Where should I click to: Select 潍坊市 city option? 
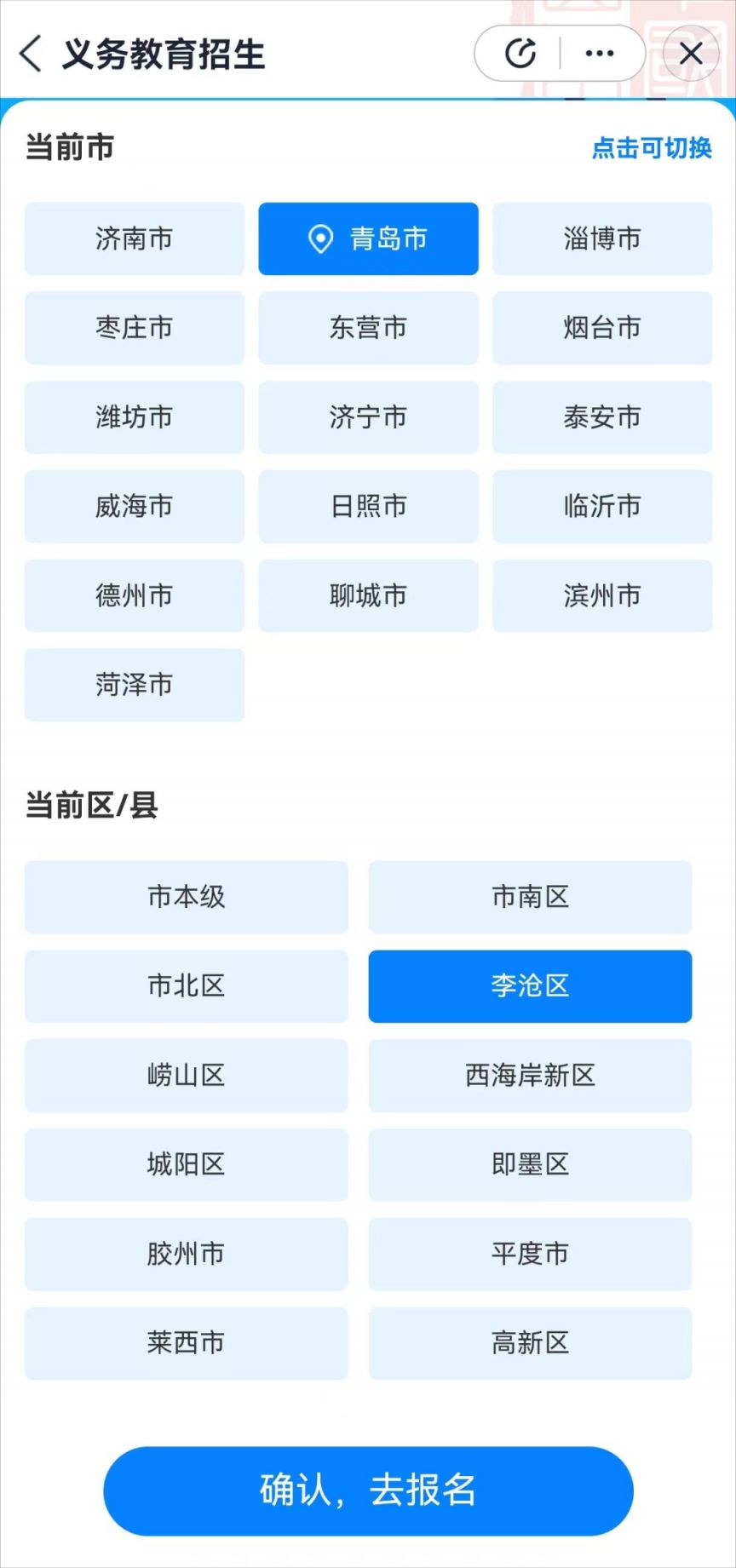point(135,417)
